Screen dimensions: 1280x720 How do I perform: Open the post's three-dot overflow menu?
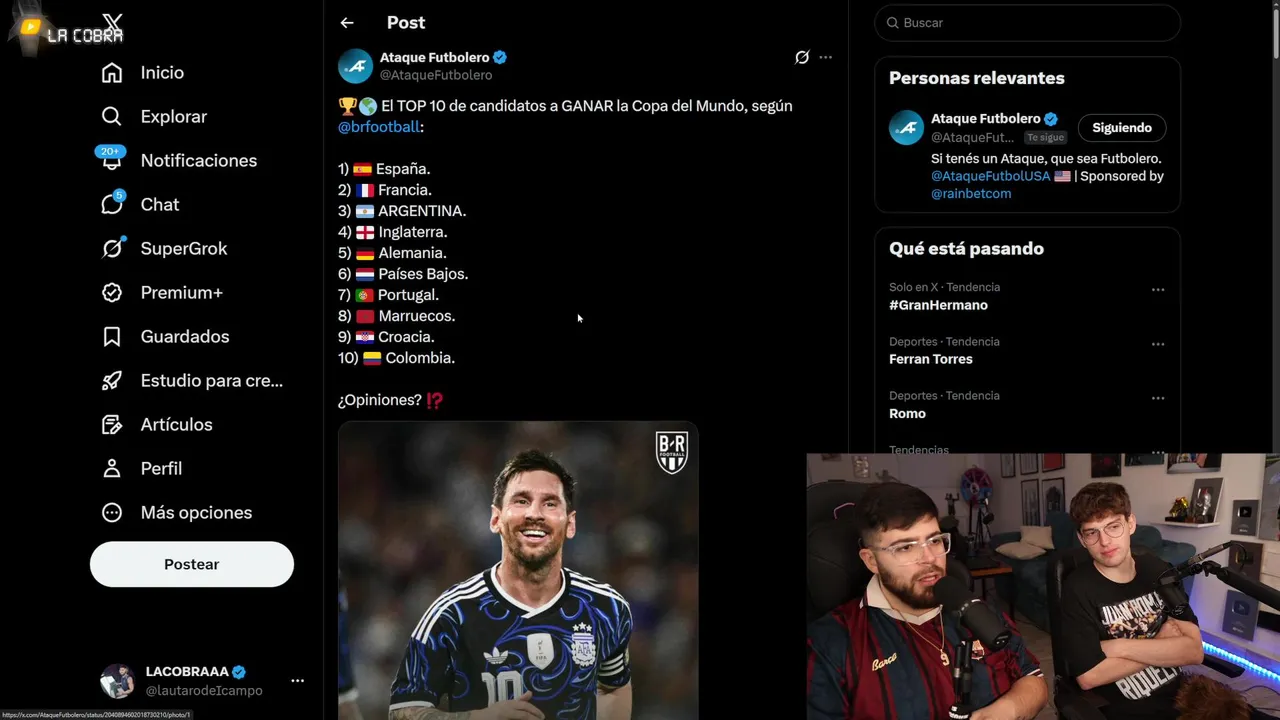pos(825,58)
